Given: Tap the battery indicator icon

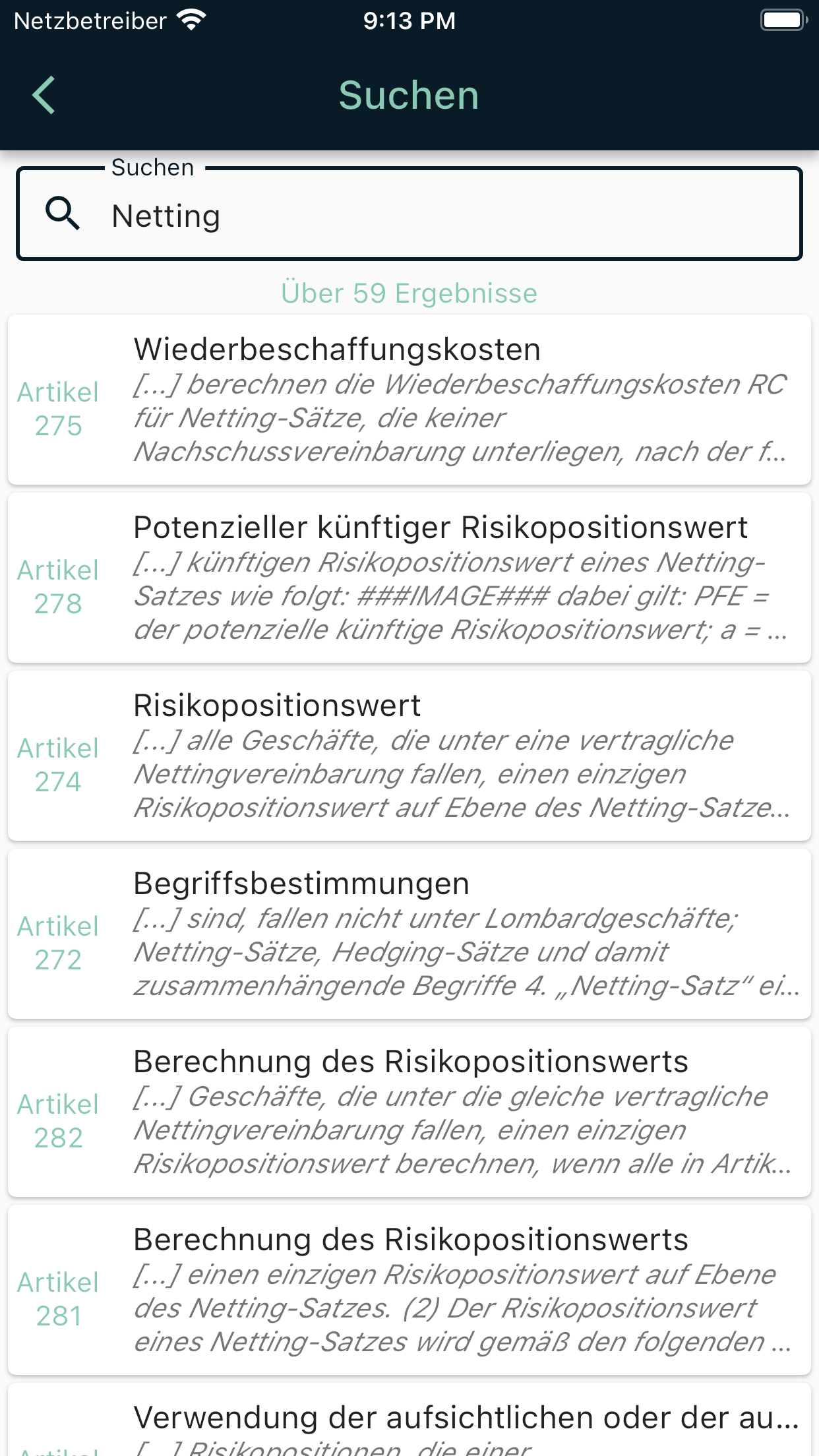Looking at the screenshot, I should click(783, 20).
